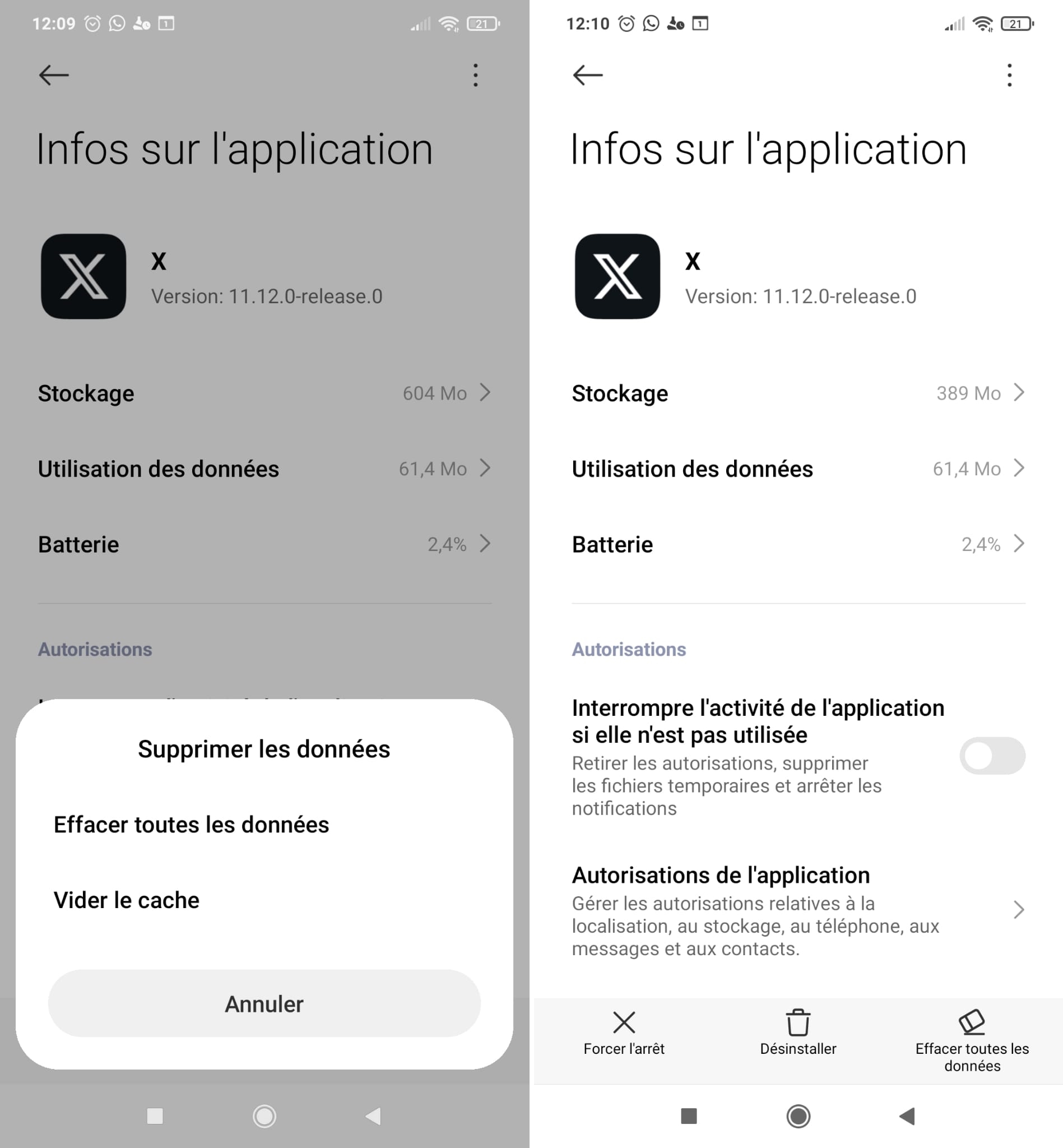Image resolution: width=1063 pixels, height=1148 pixels.
Task: Choose Effacer toutes les données under Supprimer les données
Action: click(x=192, y=825)
